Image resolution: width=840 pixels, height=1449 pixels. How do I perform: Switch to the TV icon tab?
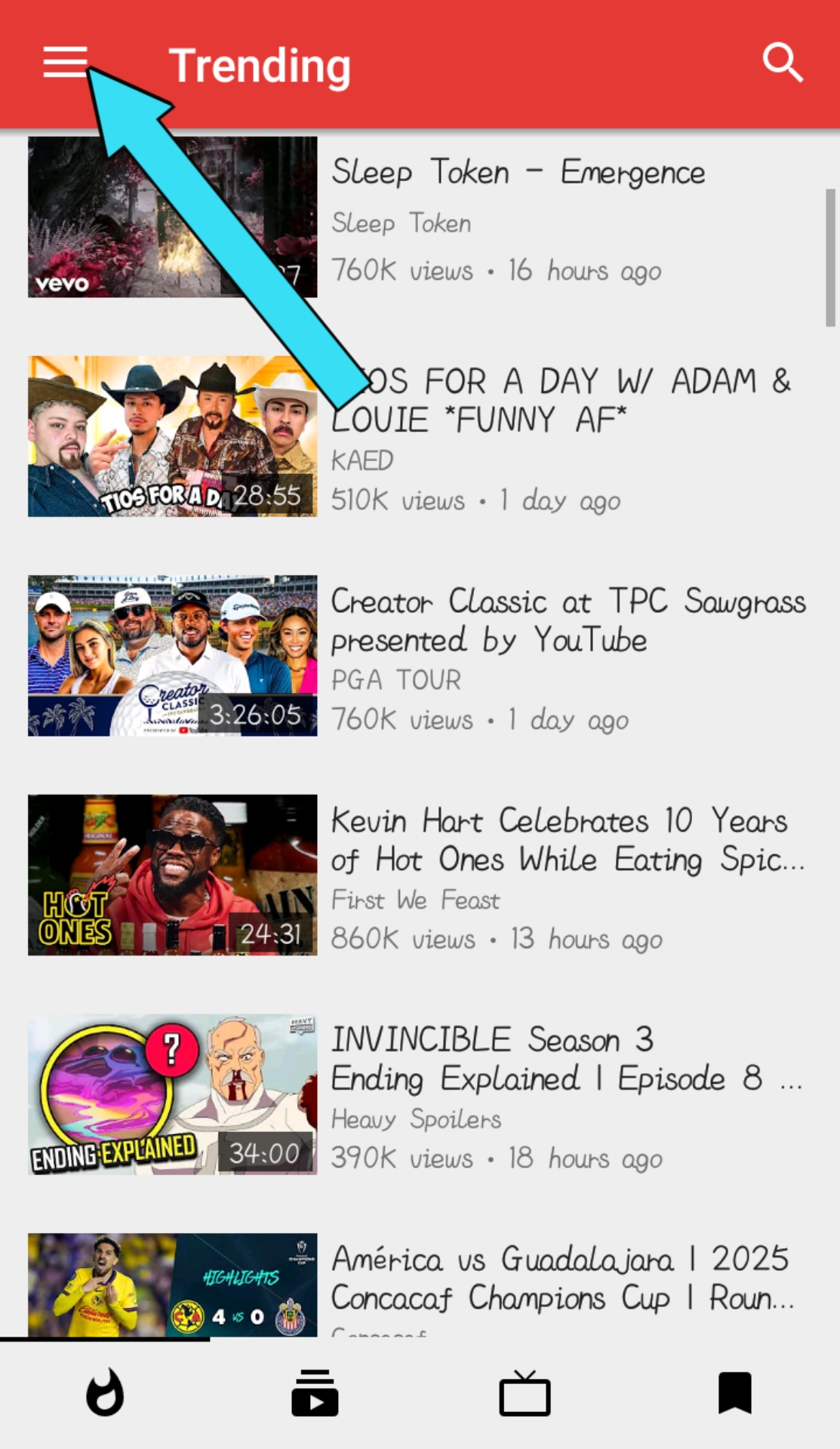525,1392
